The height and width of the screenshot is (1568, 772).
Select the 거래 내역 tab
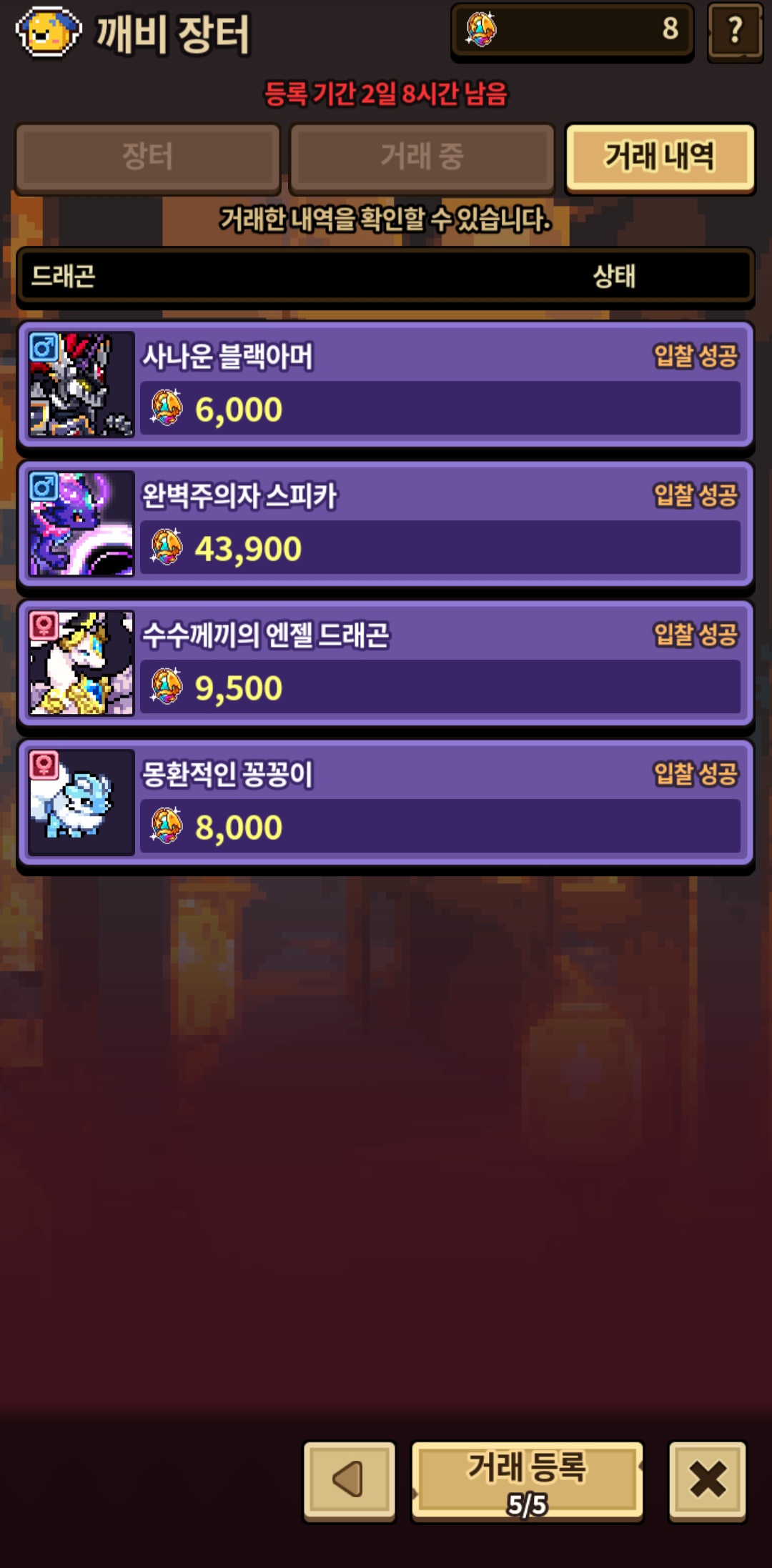coord(659,157)
